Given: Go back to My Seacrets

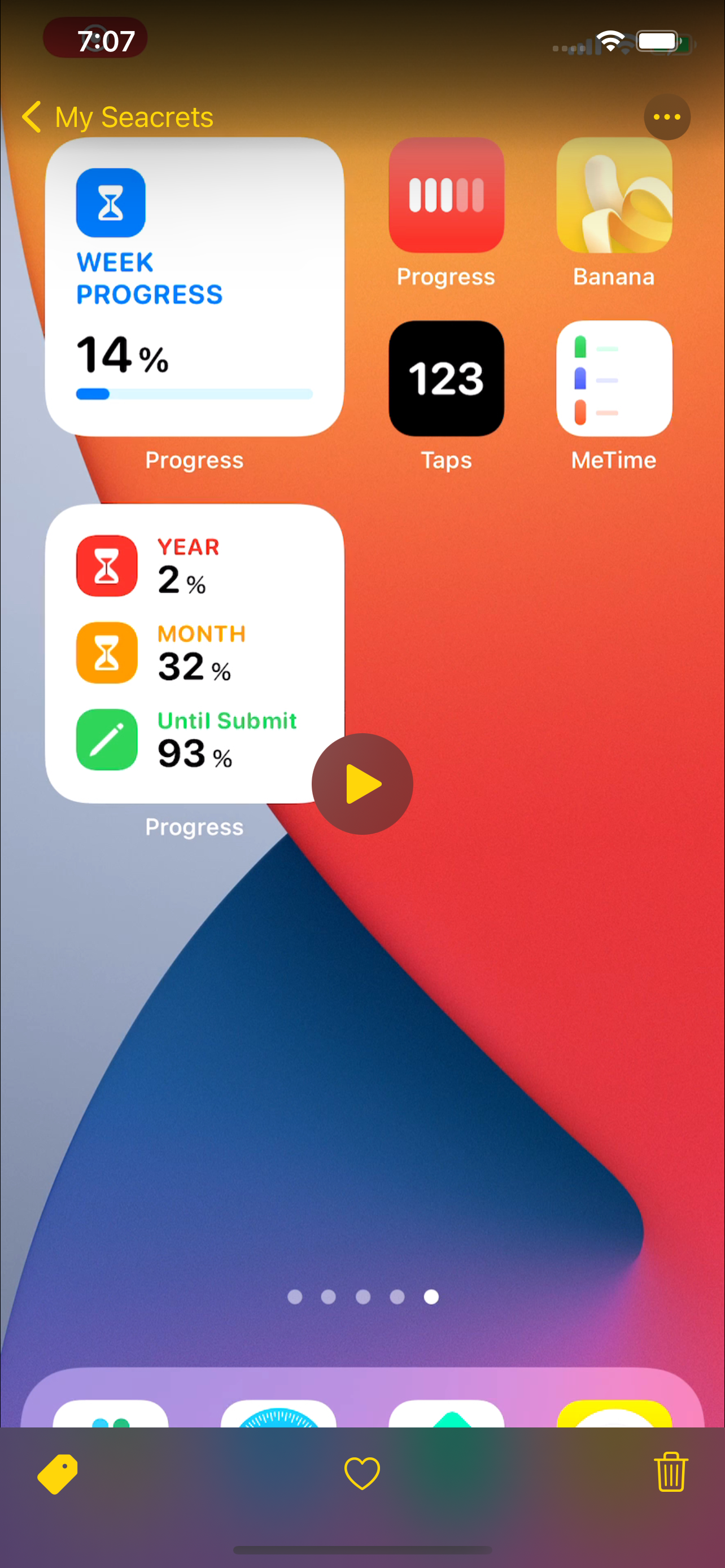Looking at the screenshot, I should (118, 117).
